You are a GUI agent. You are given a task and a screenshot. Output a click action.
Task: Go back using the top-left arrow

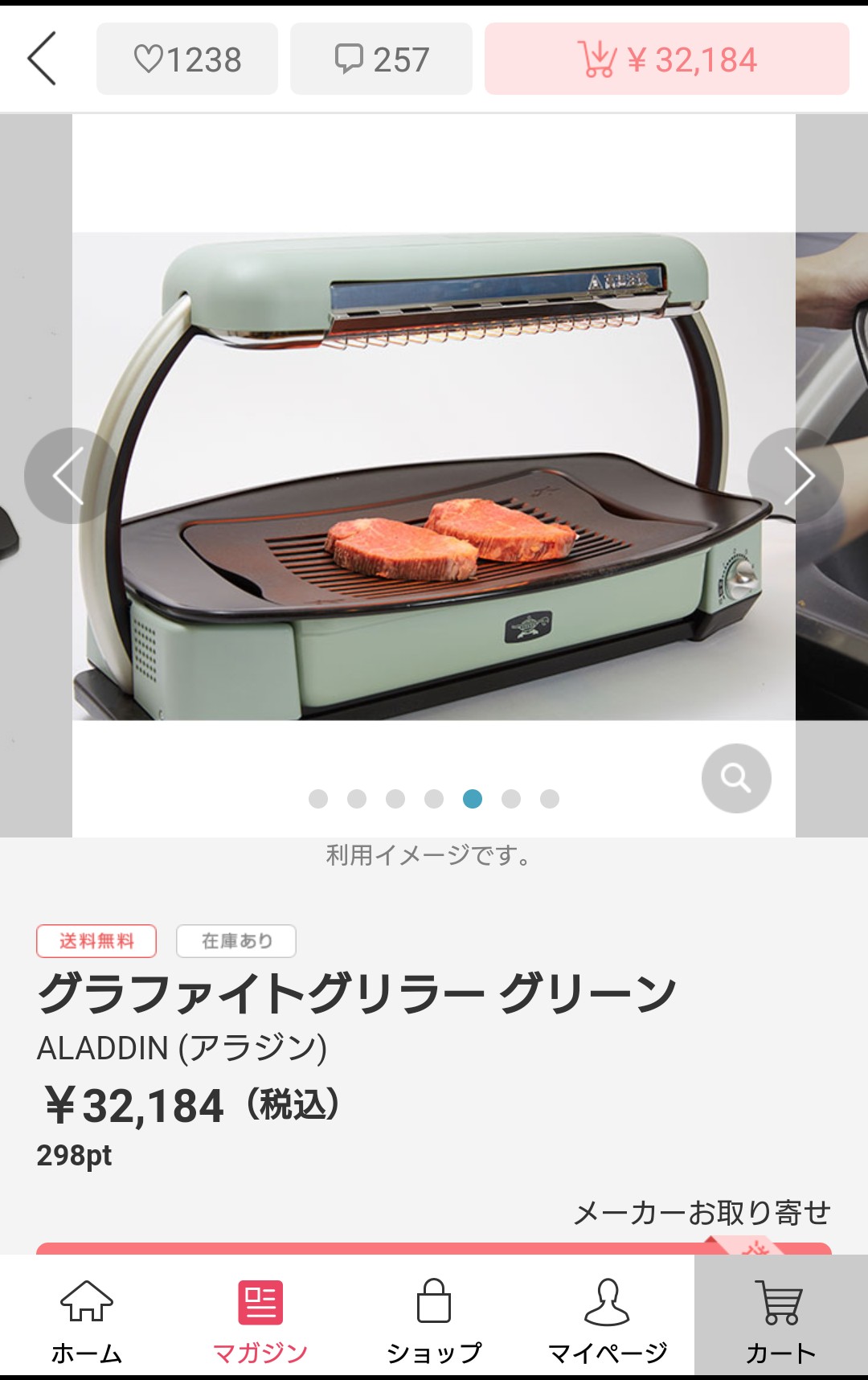pyautogui.click(x=42, y=59)
